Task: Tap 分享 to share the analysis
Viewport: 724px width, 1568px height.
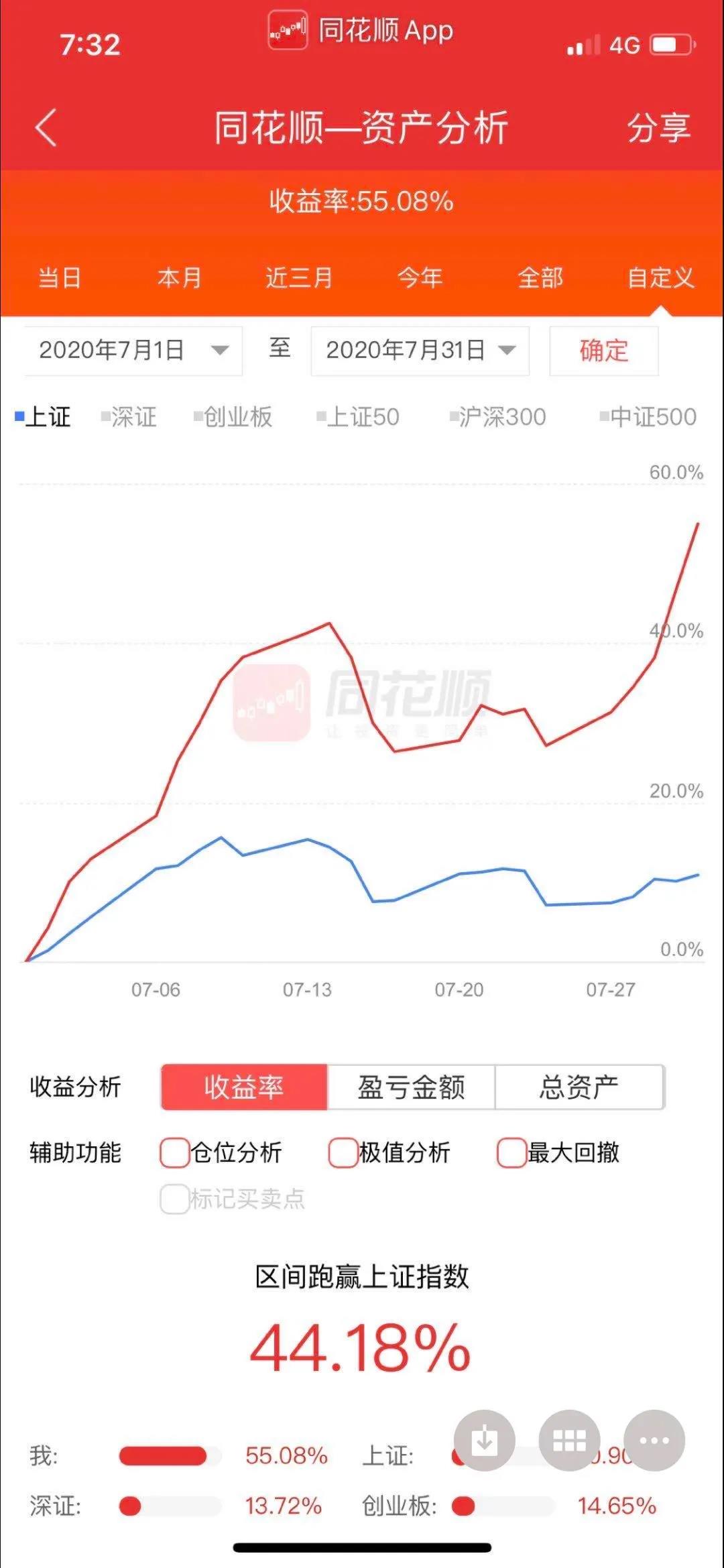Action: pyautogui.click(x=658, y=127)
